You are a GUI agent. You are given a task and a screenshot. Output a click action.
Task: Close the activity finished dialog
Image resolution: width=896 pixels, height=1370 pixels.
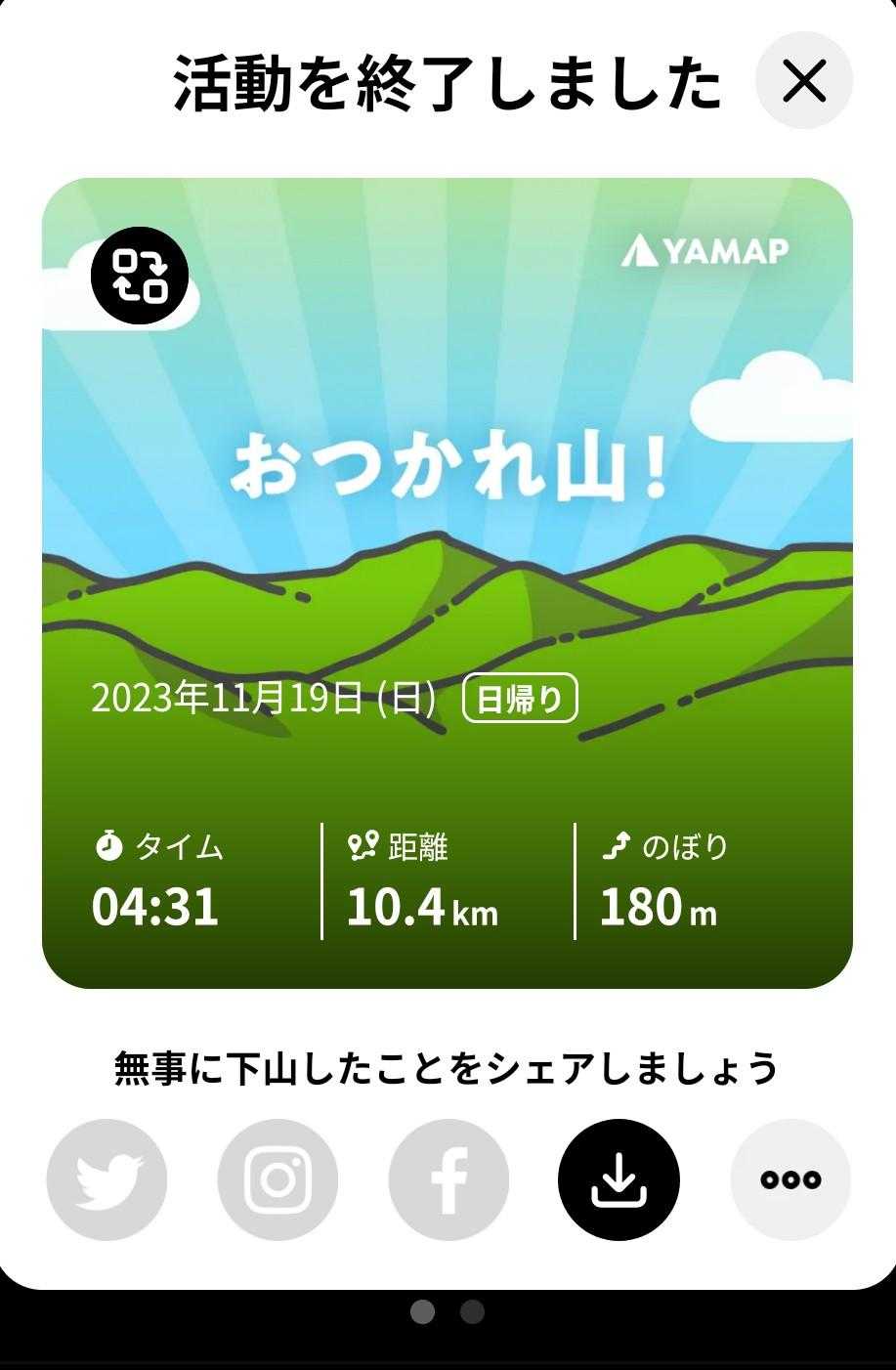[804, 81]
